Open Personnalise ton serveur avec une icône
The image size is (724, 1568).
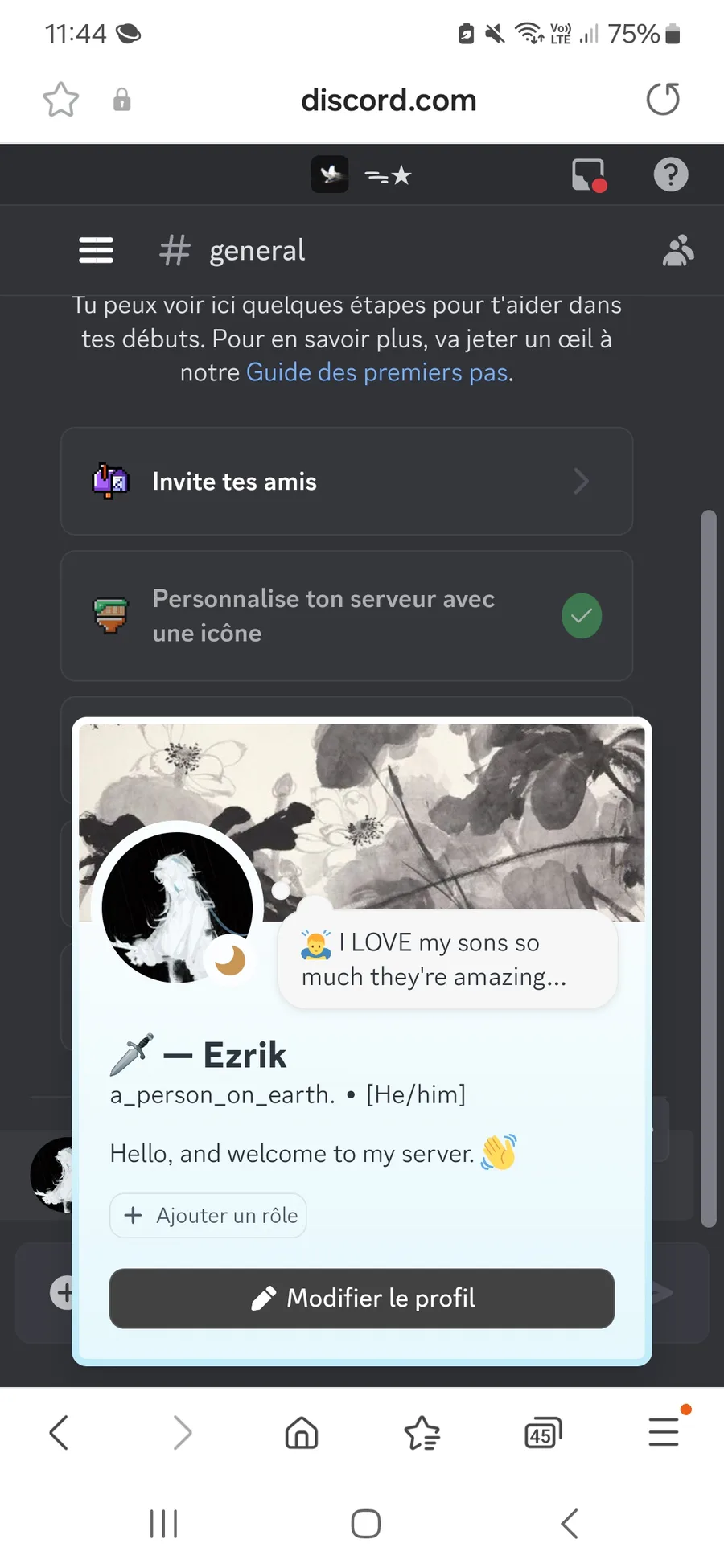(347, 616)
